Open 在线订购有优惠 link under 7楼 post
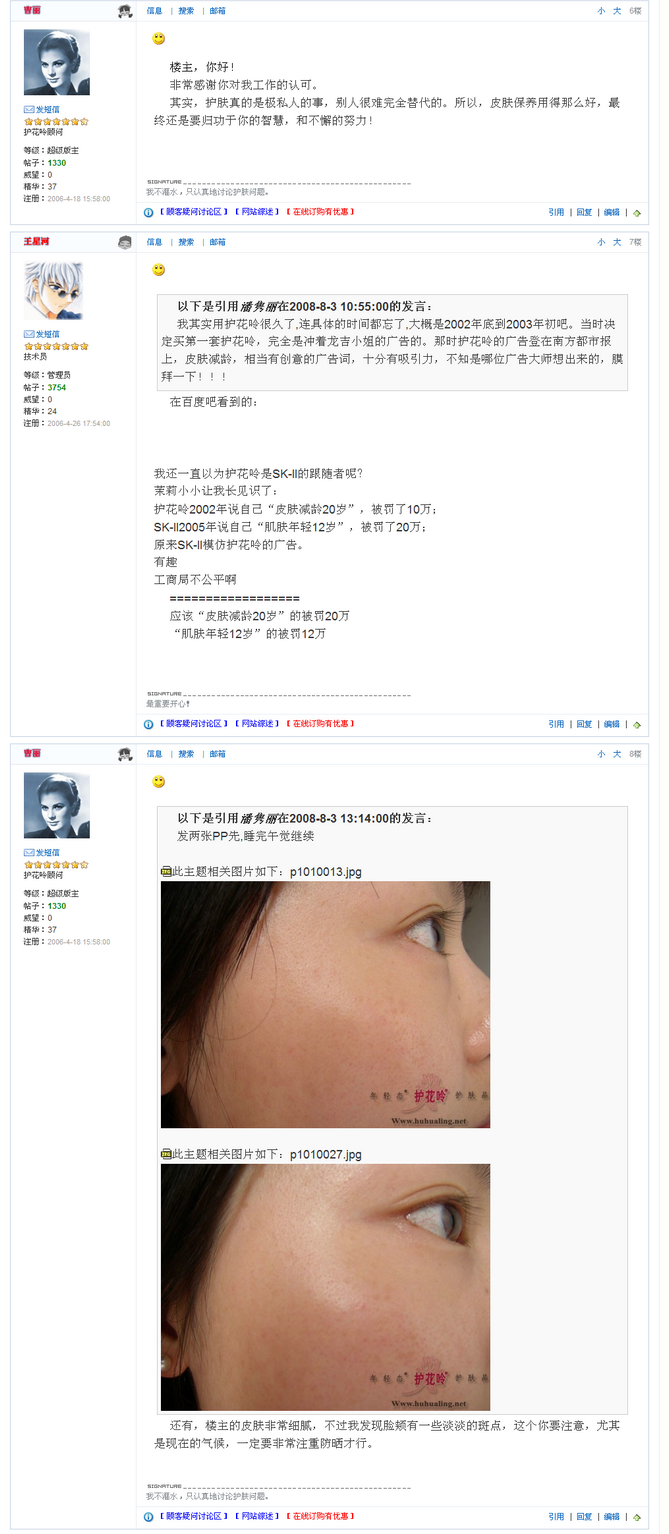669x1534 pixels. click(320, 723)
